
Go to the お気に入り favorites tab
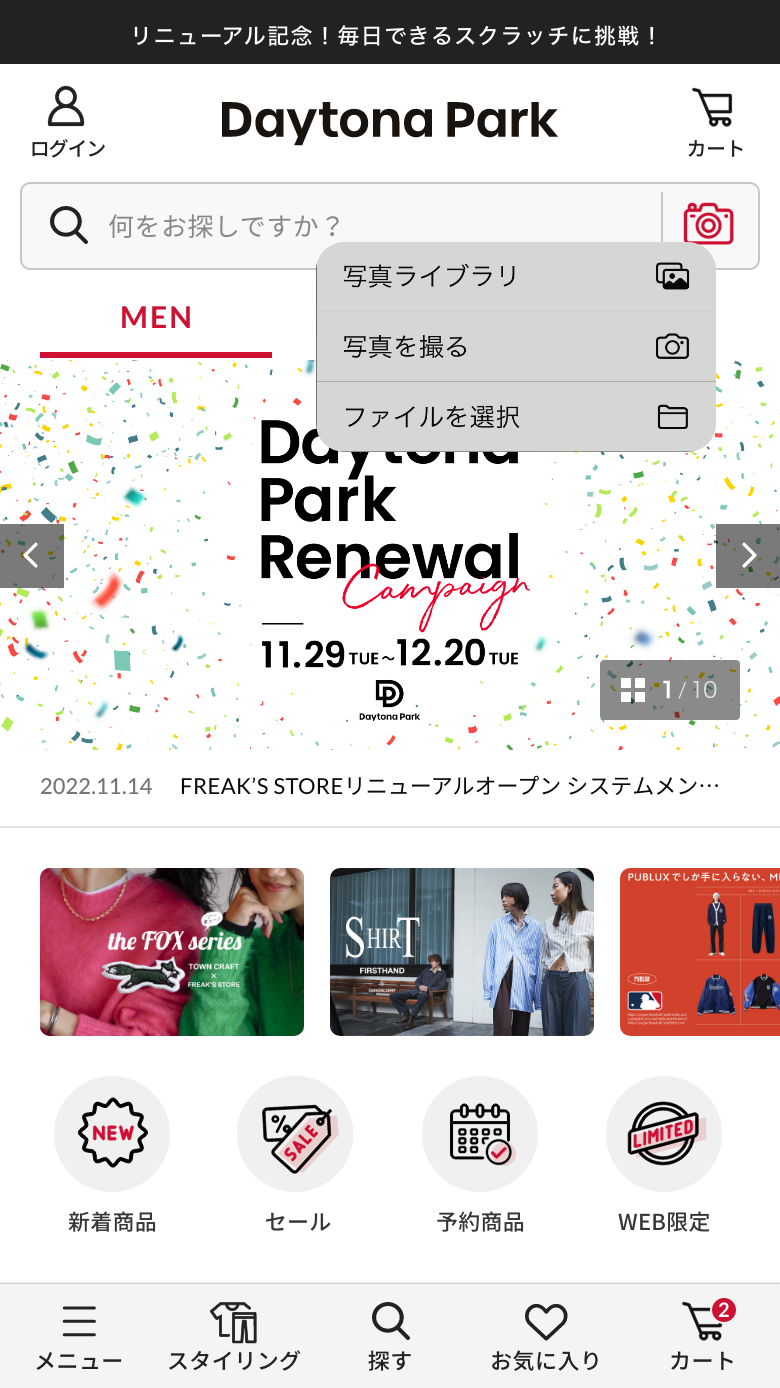click(545, 1336)
